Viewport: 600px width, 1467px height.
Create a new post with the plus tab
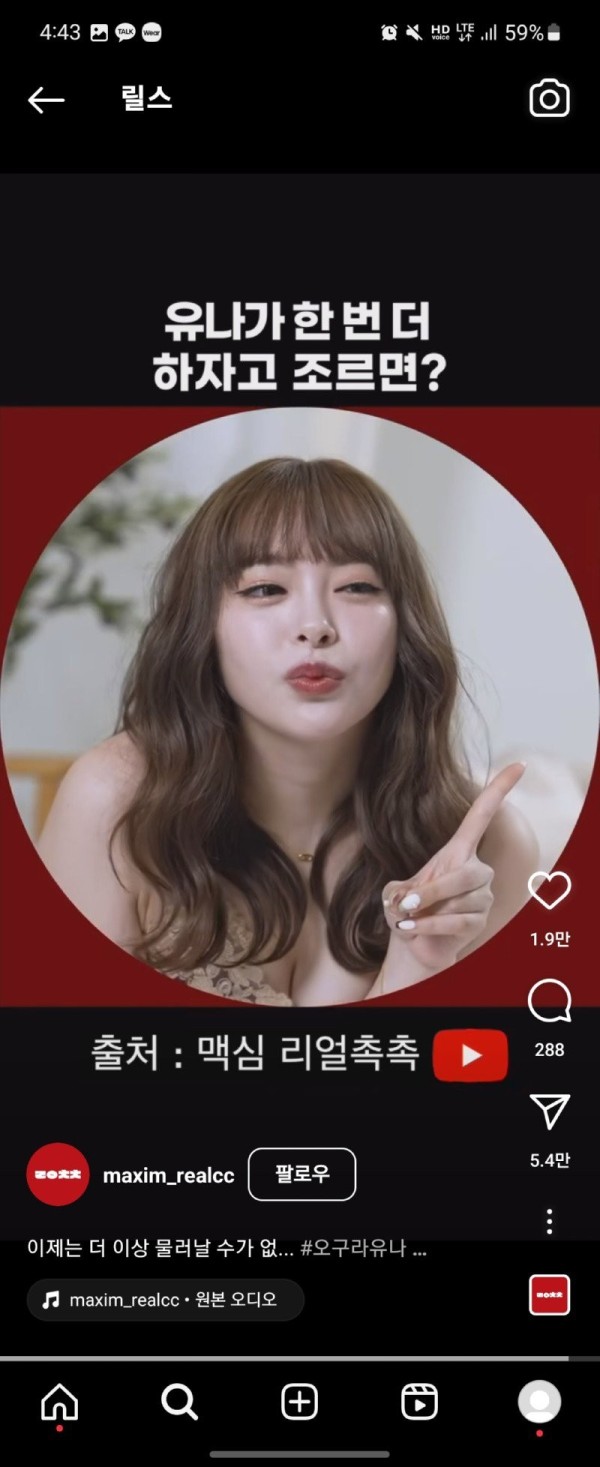tap(300, 1402)
